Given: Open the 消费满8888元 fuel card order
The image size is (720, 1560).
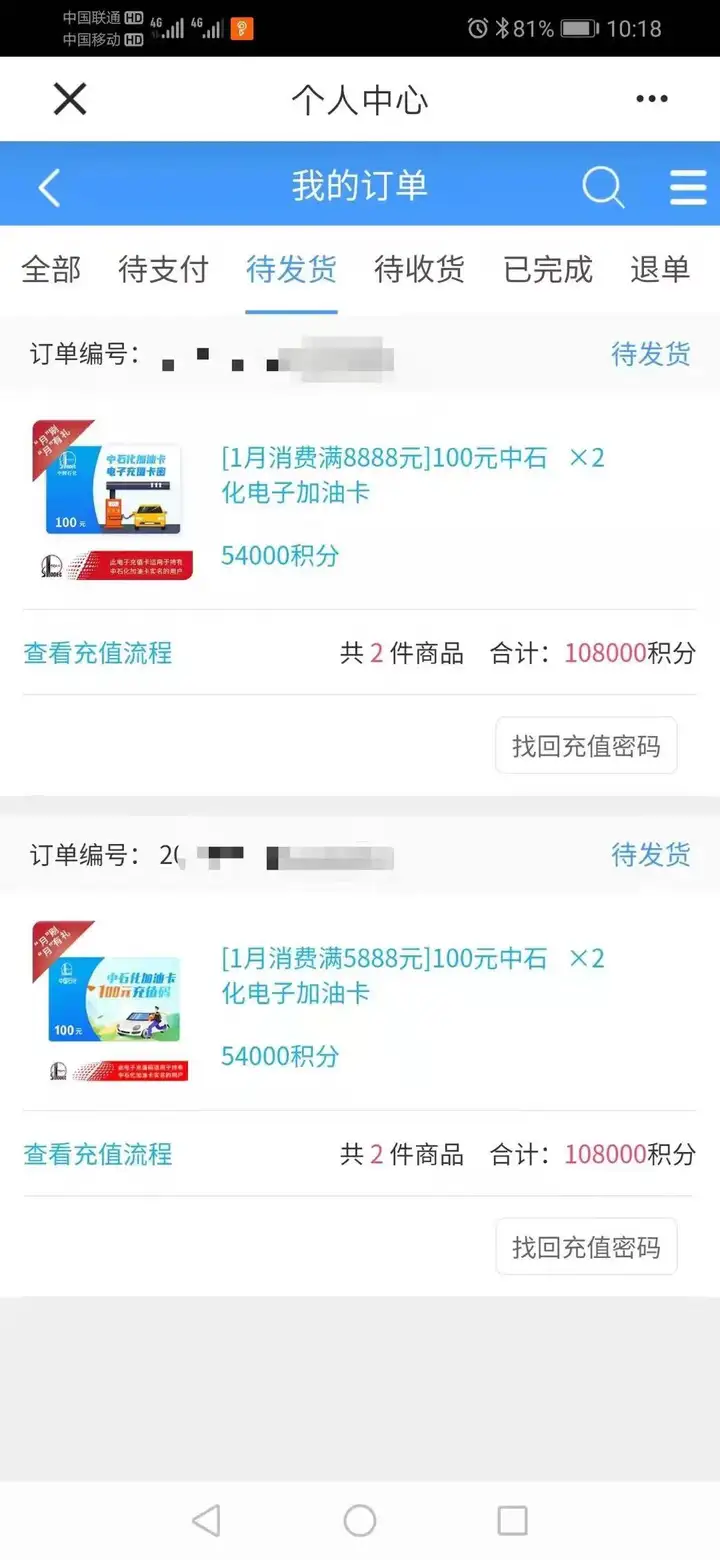Looking at the screenshot, I should click(384, 475).
